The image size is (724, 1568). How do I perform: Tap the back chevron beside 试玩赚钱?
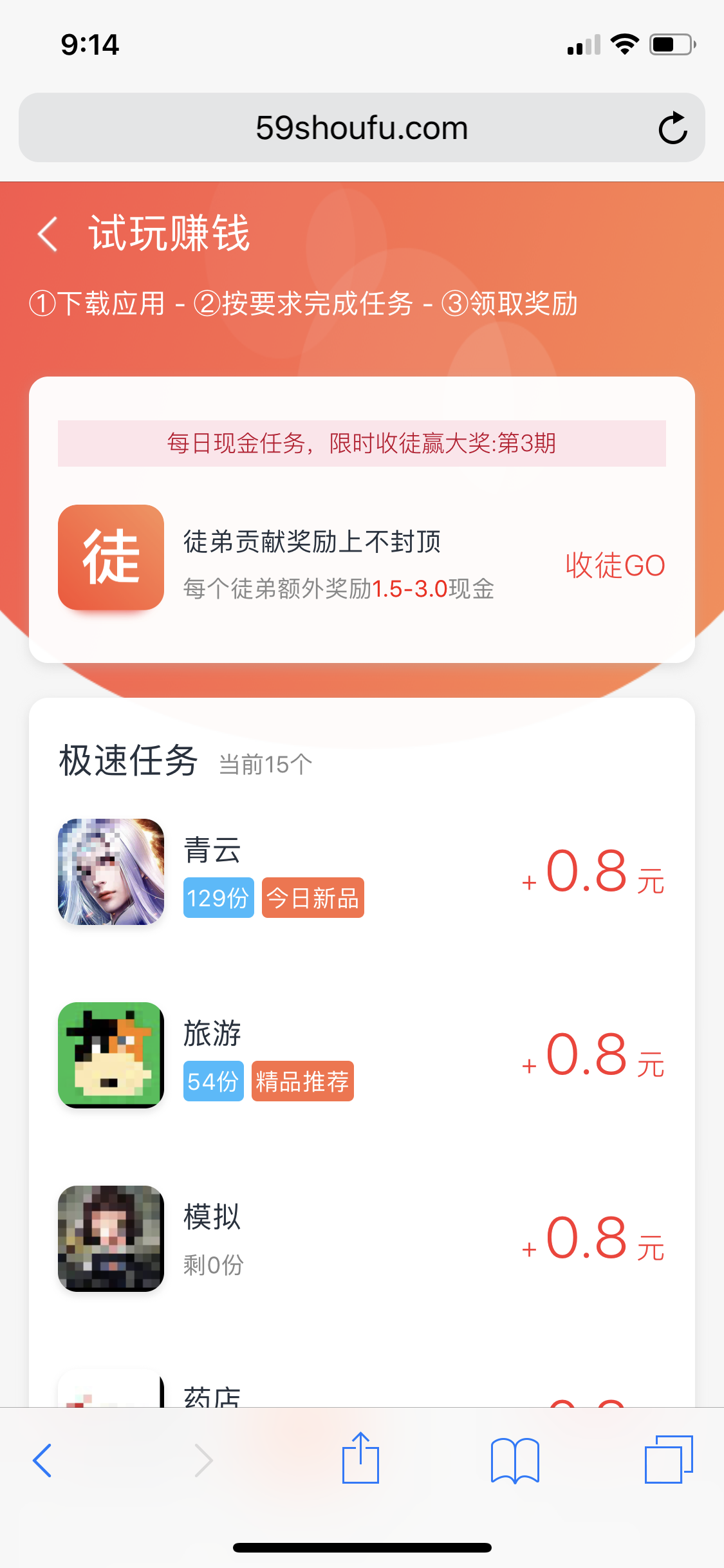pyautogui.click(x=46, y=234)
